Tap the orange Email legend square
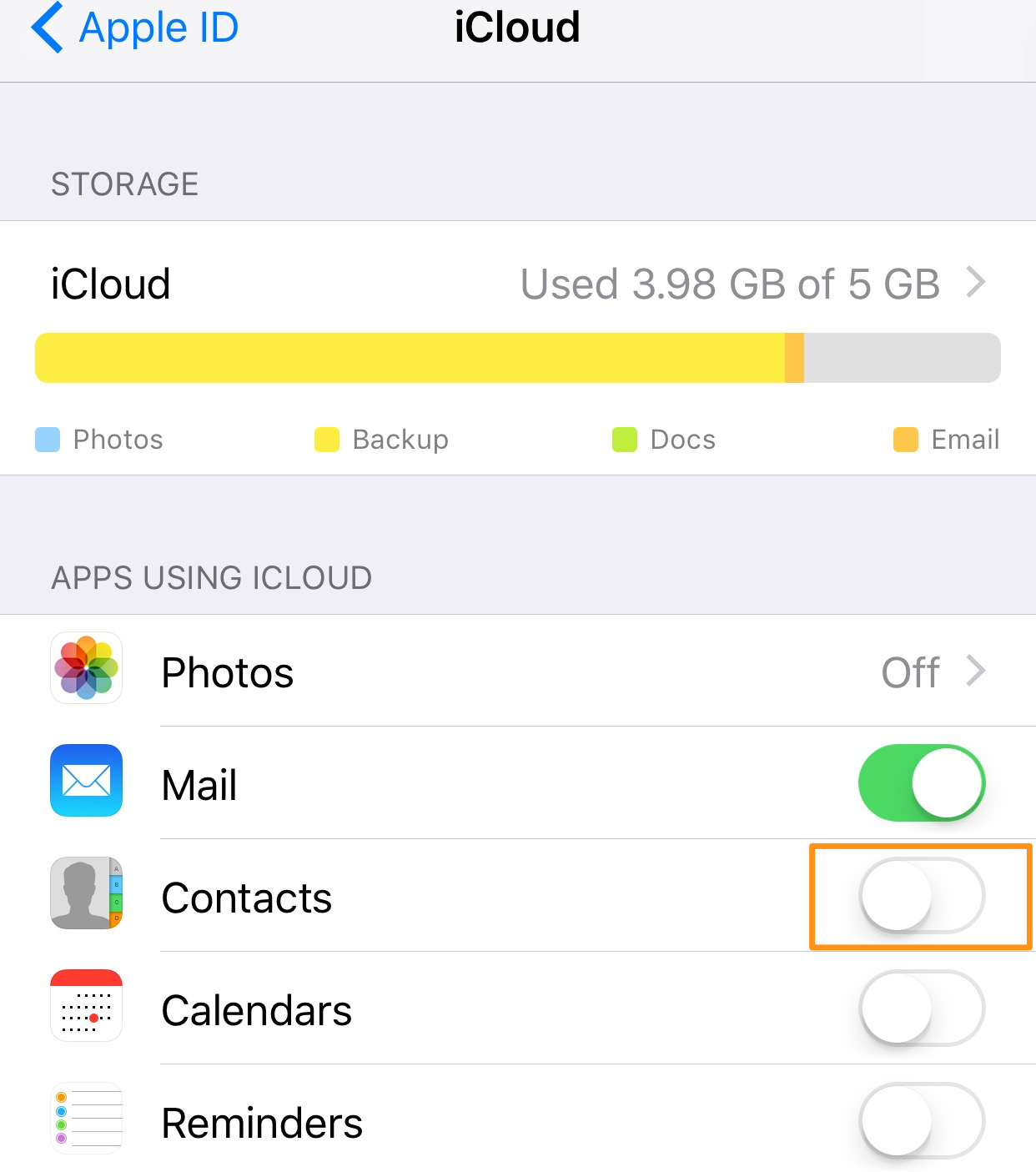Viewport: 1036px width, 1172px height. point(905,439)
